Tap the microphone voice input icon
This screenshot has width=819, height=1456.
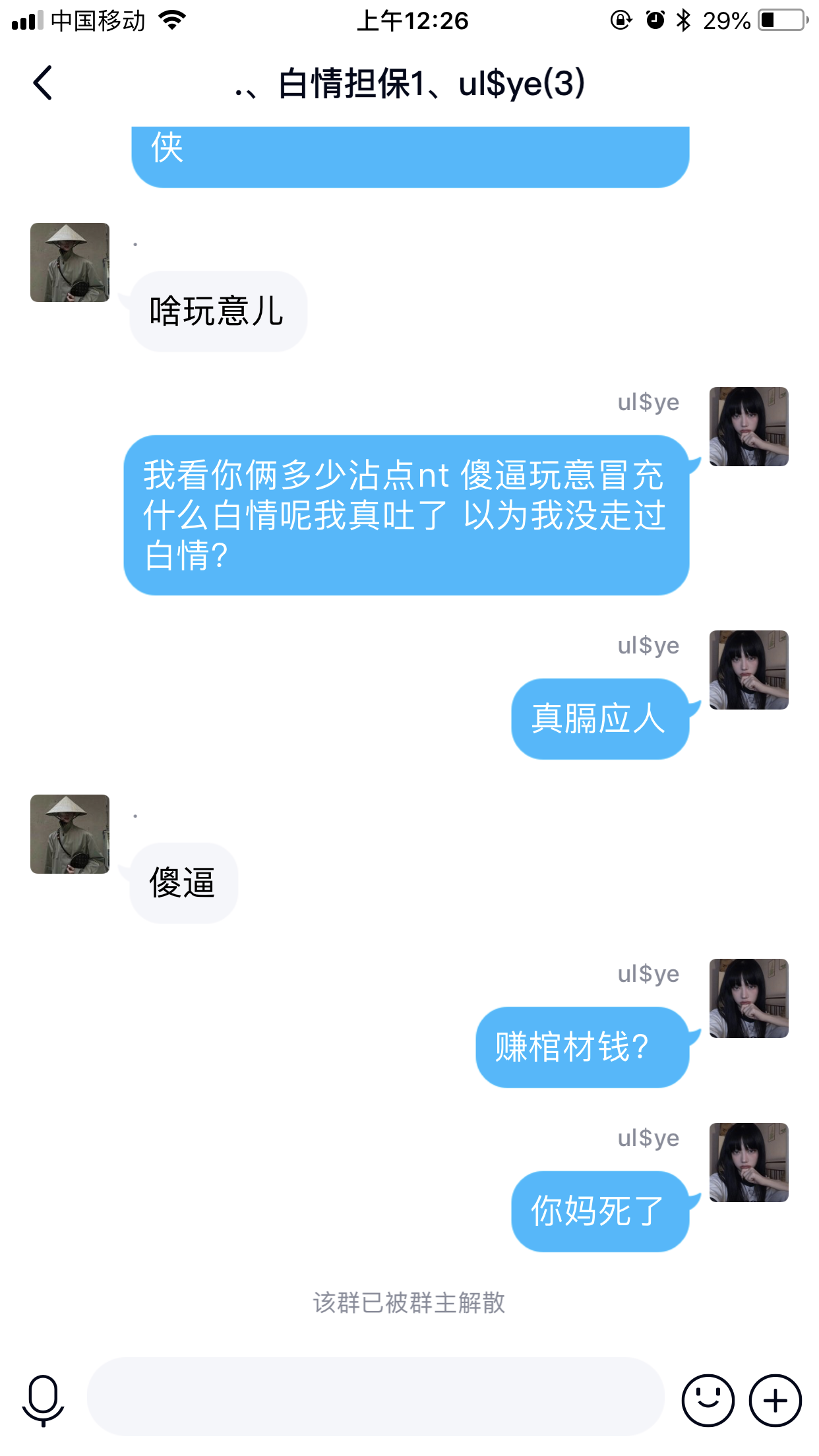(44, 1401)
